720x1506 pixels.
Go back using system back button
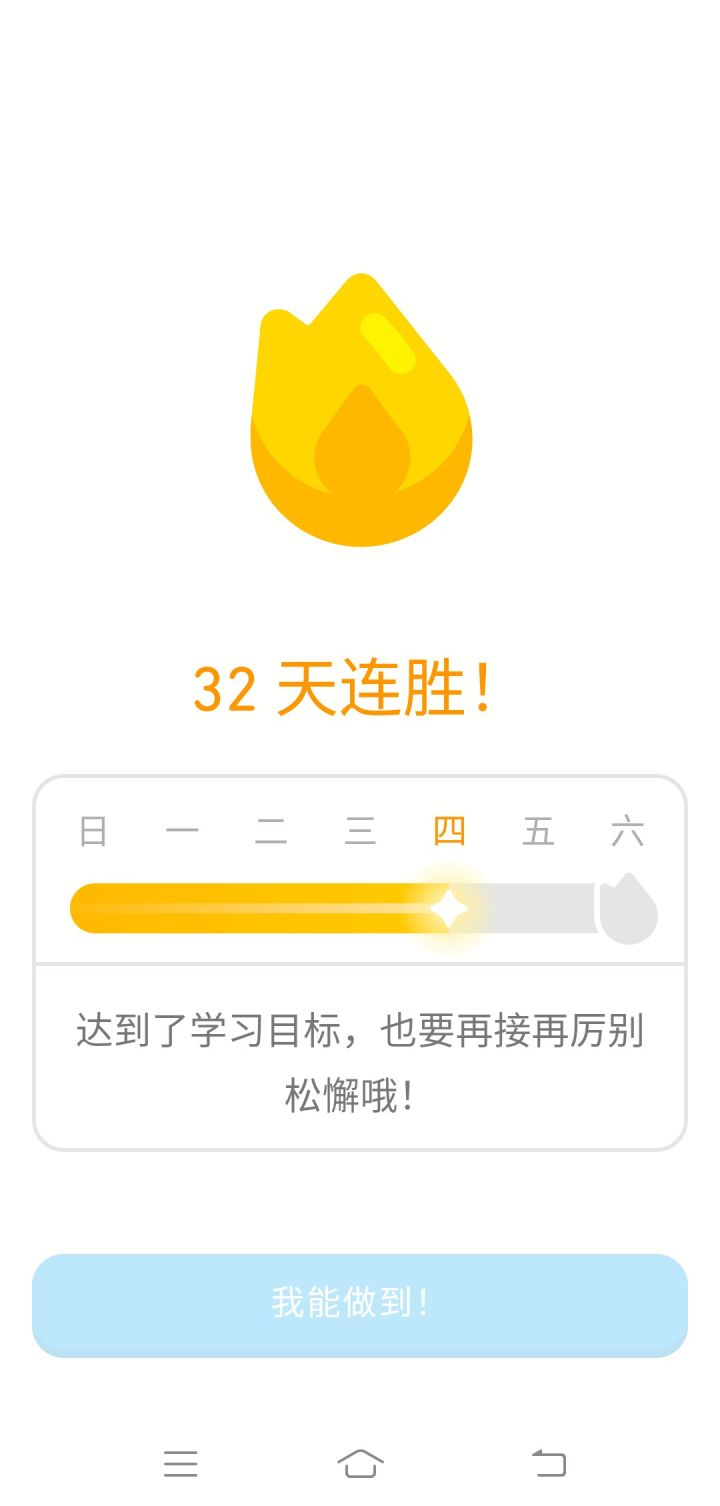coord(549,1463)
